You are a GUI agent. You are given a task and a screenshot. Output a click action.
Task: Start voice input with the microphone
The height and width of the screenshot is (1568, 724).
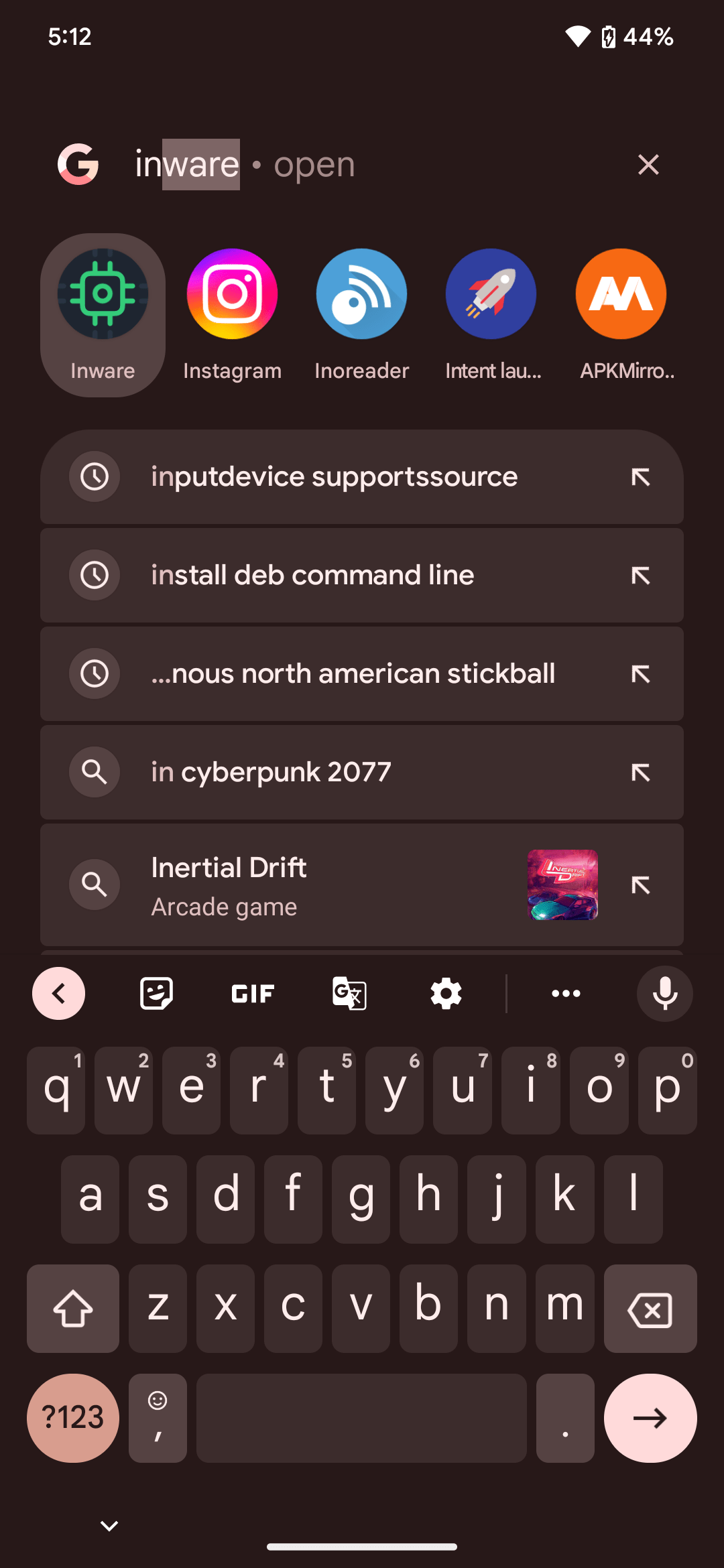(664, 994)
